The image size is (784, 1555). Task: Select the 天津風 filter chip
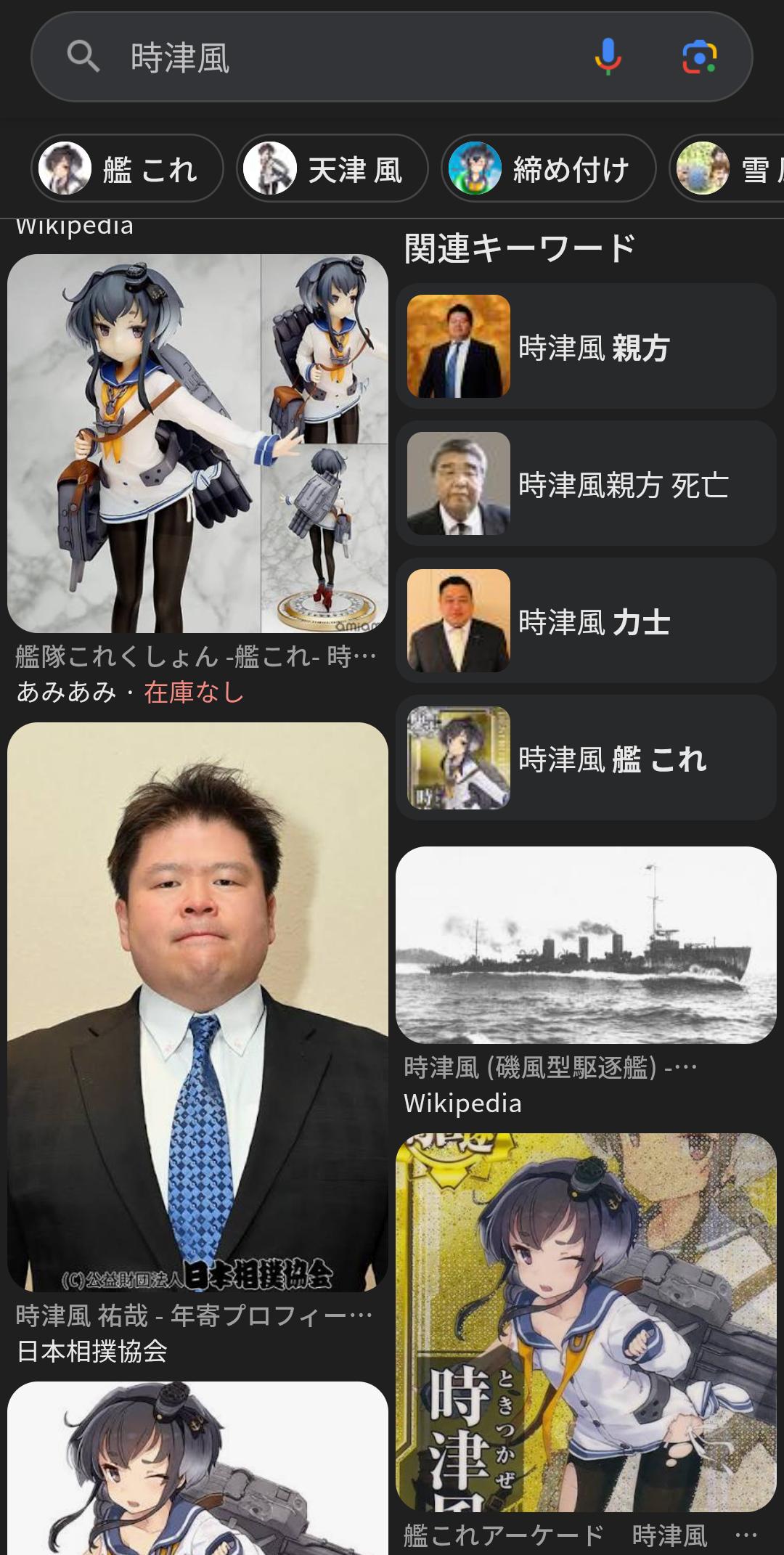(332, 169)
